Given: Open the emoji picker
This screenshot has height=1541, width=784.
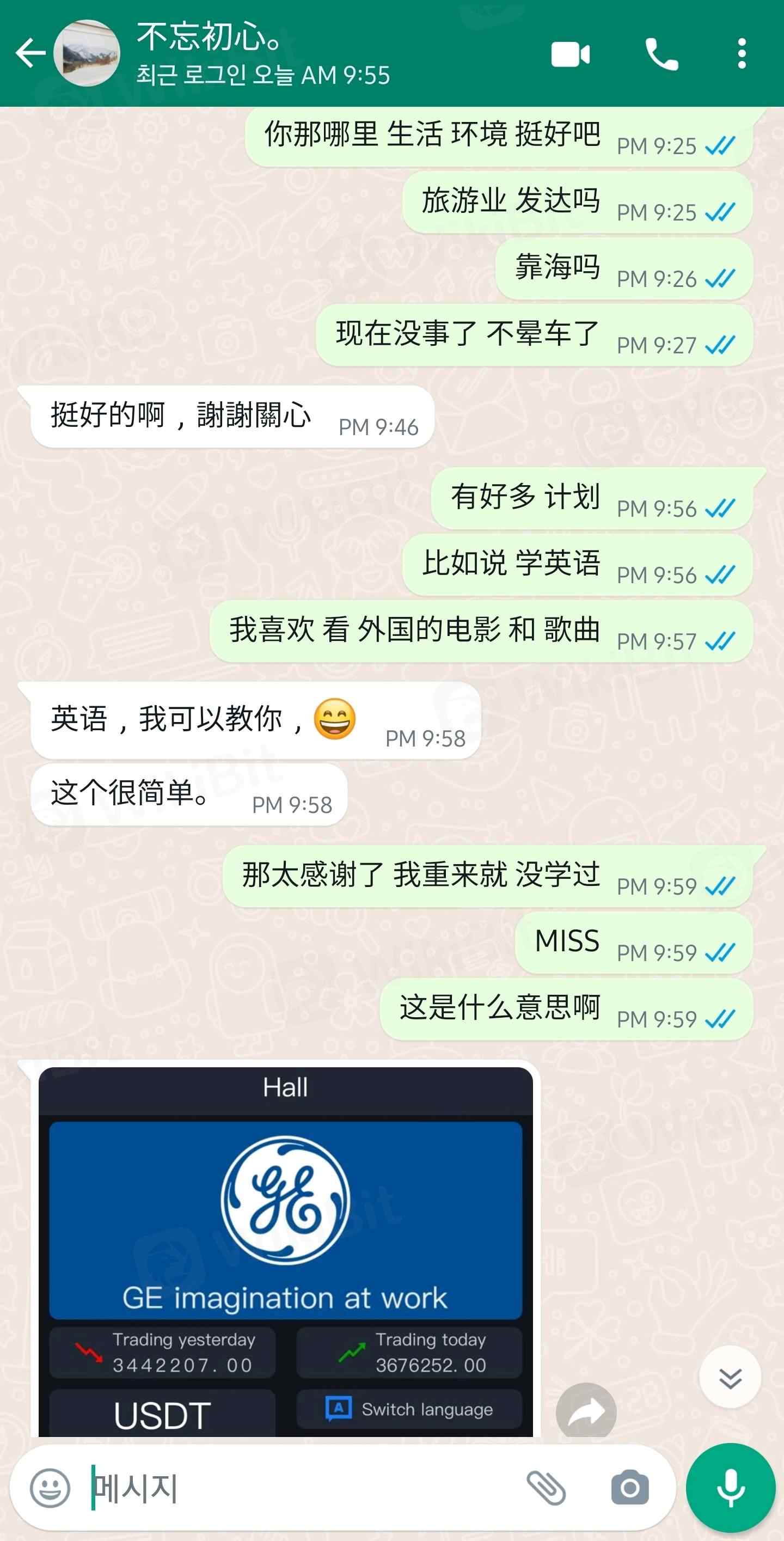Looking at the screenshot, I should point(50,1488).
